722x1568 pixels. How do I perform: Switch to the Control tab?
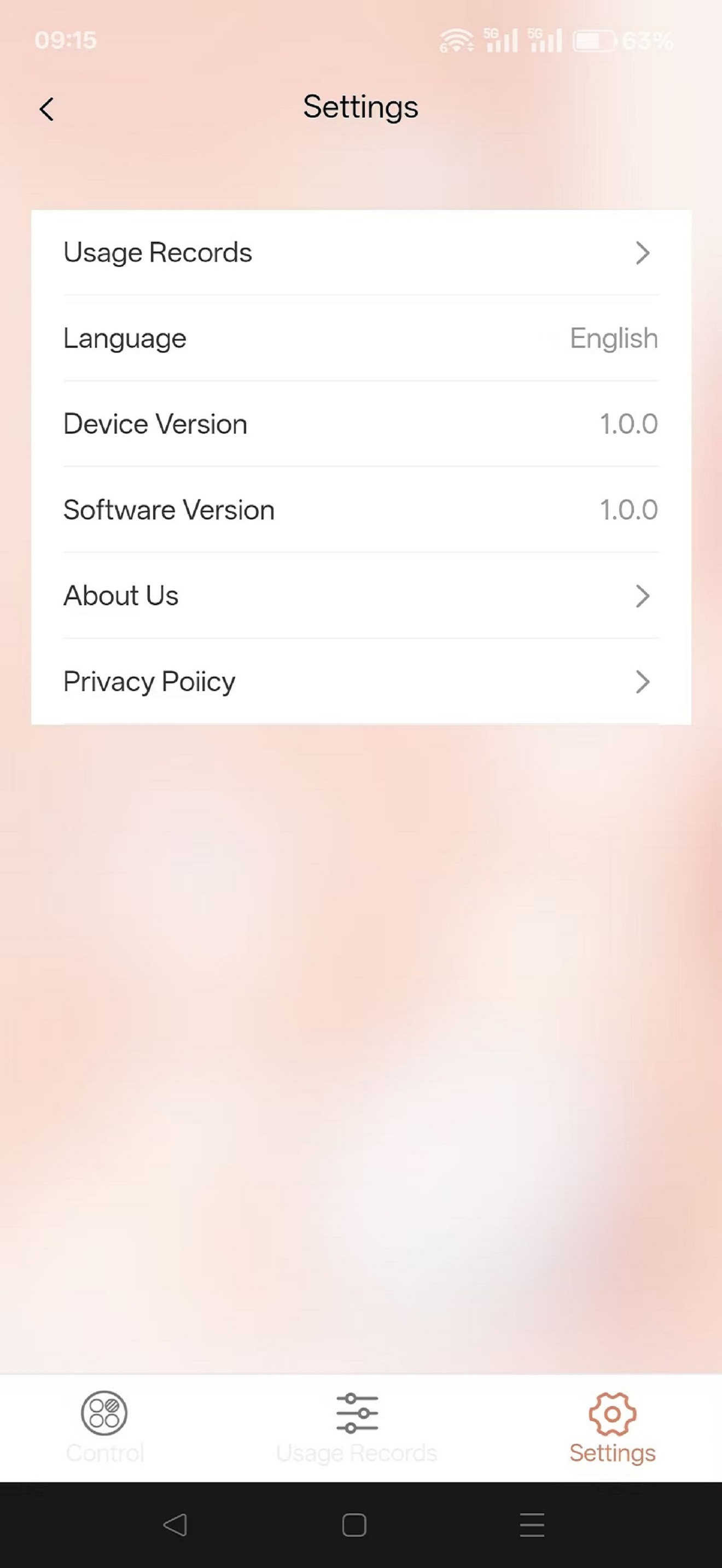pos(104,1427)
